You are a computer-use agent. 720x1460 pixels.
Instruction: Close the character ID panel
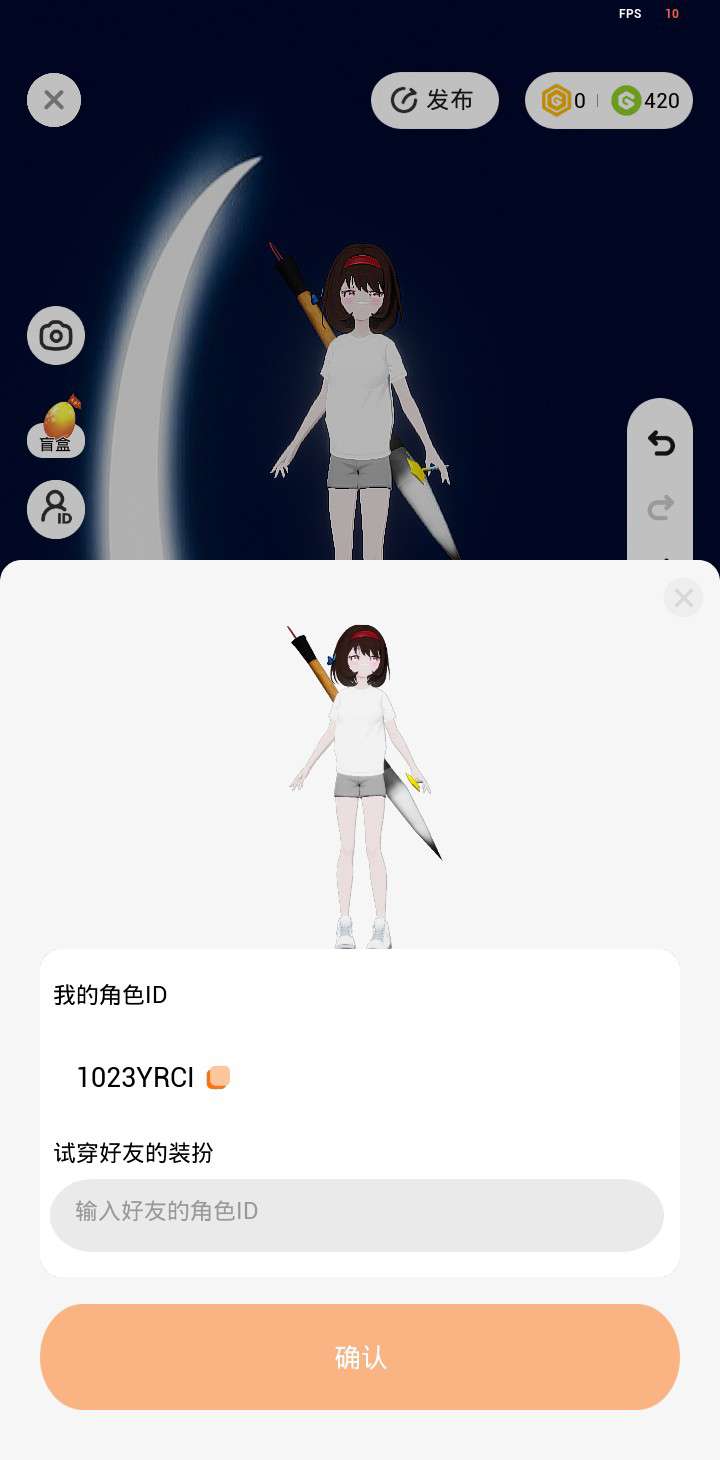pos(683,598)
